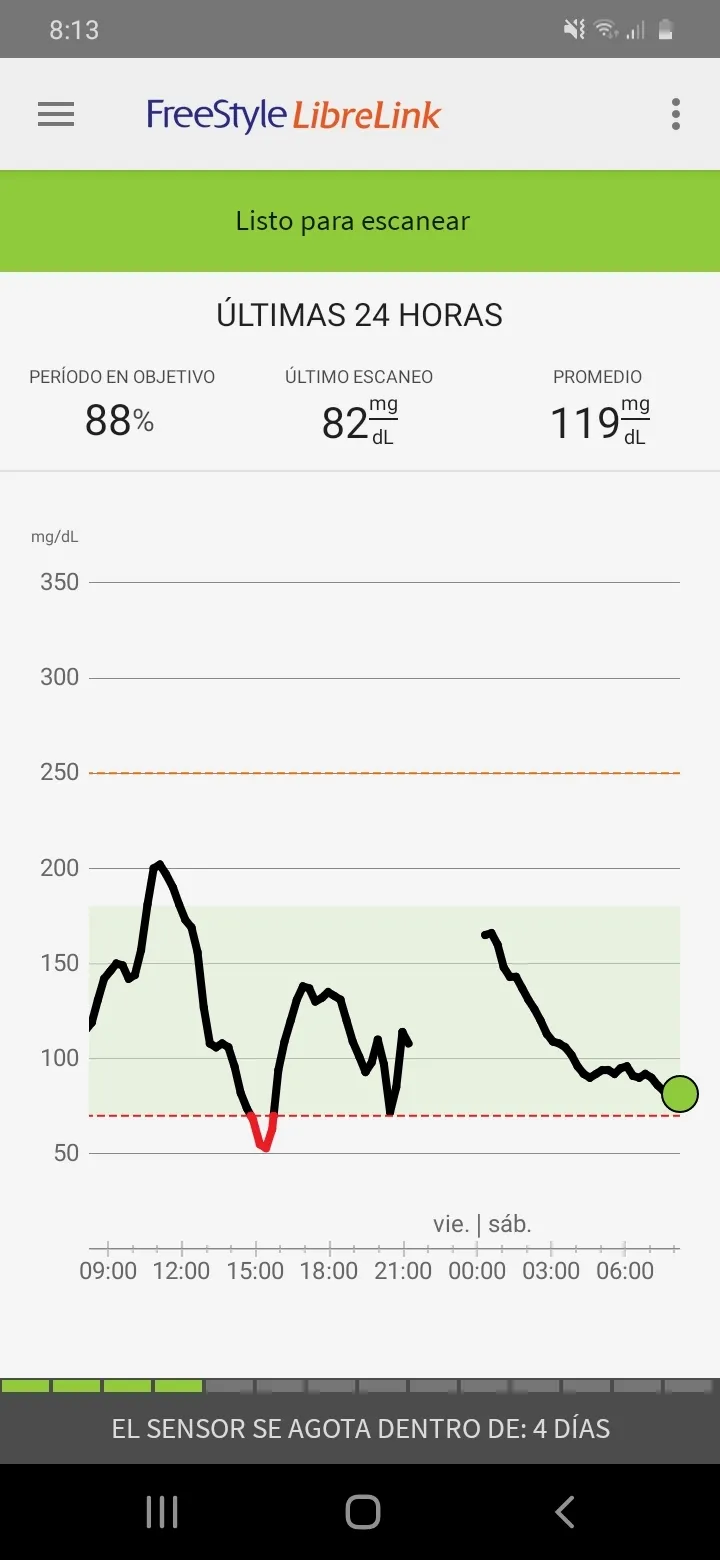Image resolution: width=720 pixels, height=1560 pixels.
Task: Open recent apps from the navigation bar
Action: point(162,1512)
